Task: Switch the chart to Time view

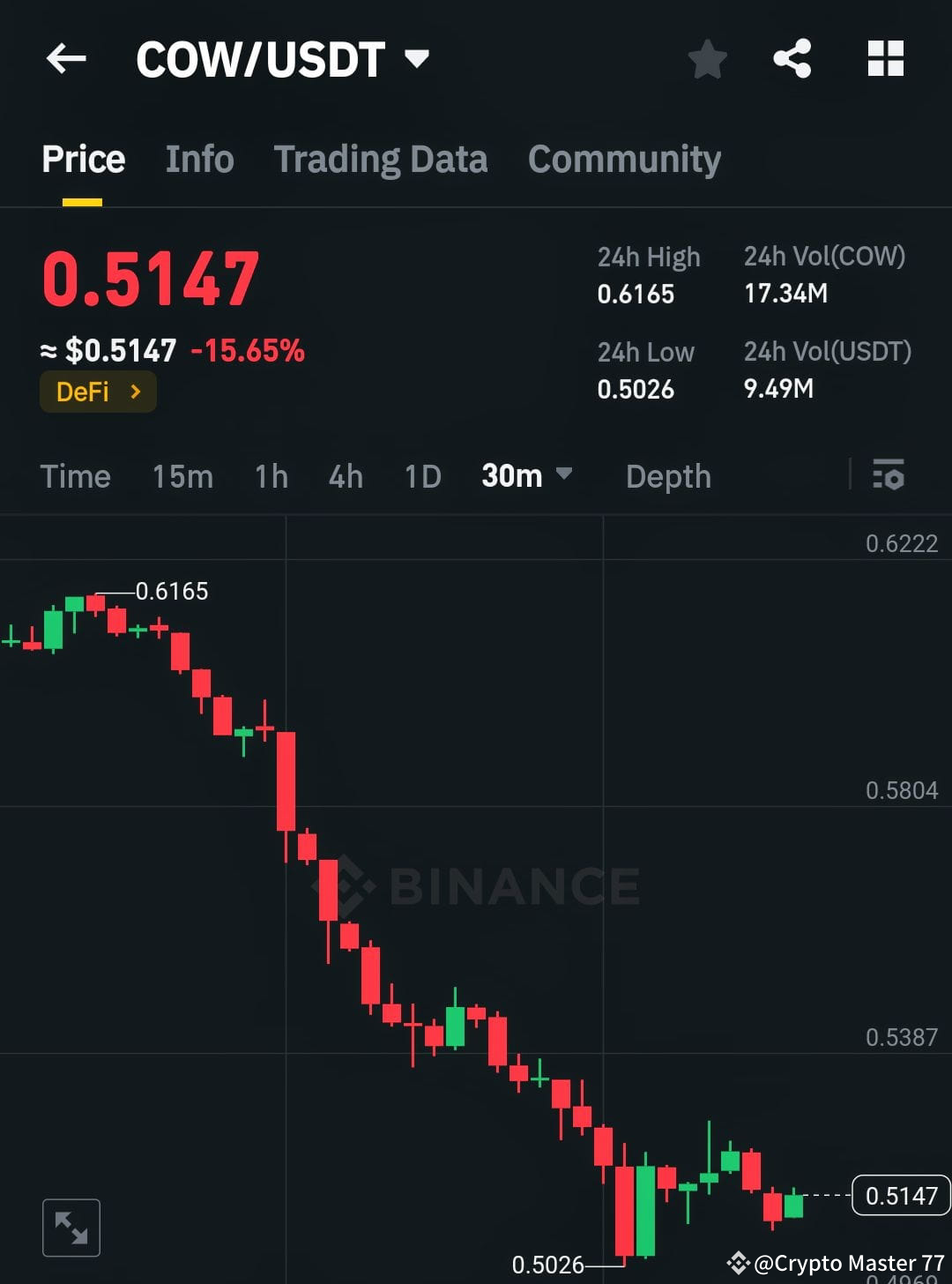Action: [x=76, y=476]
